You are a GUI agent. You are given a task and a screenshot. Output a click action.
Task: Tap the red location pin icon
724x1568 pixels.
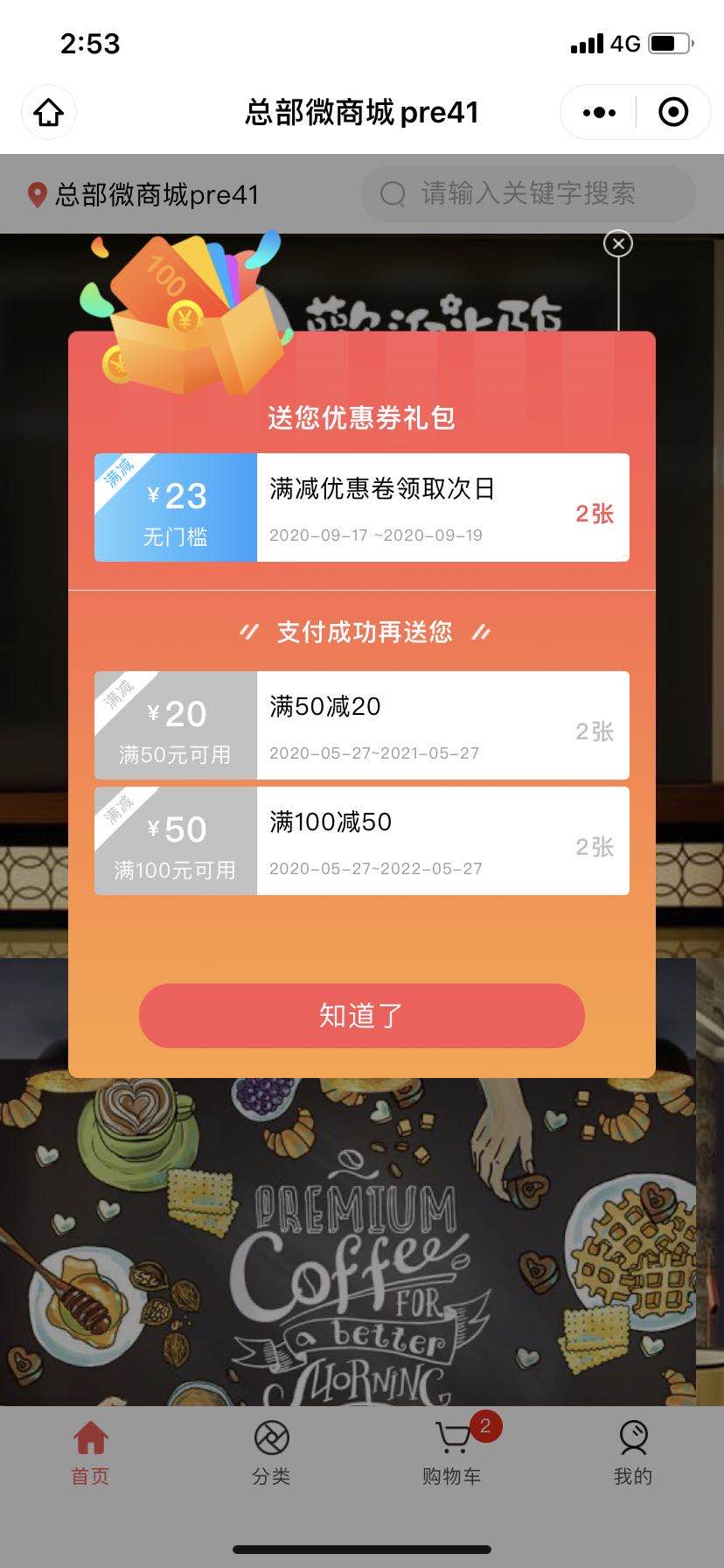click(36, 194)
